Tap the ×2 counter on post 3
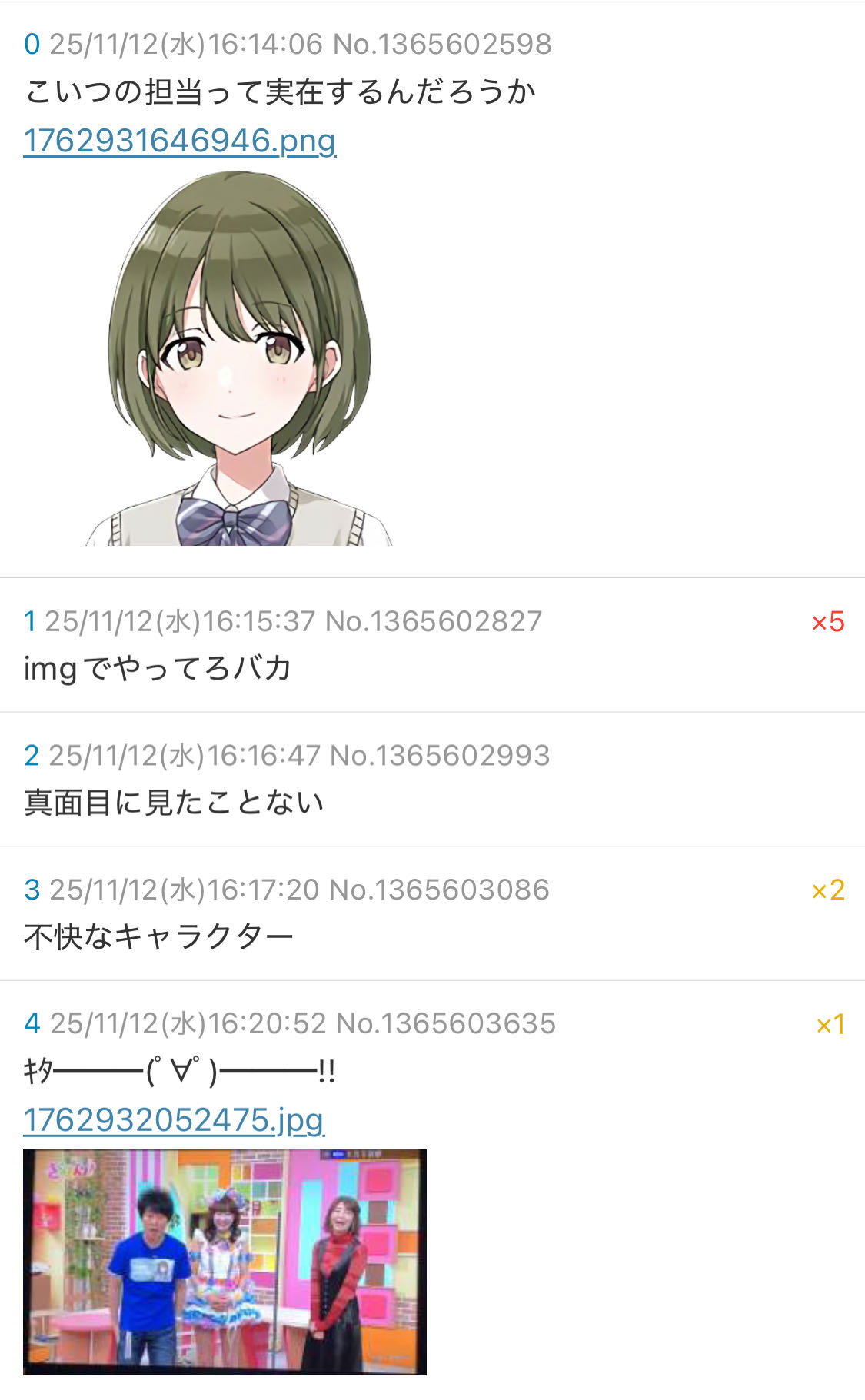This screenshot has height=1400, width=865. tap(827, 890)
